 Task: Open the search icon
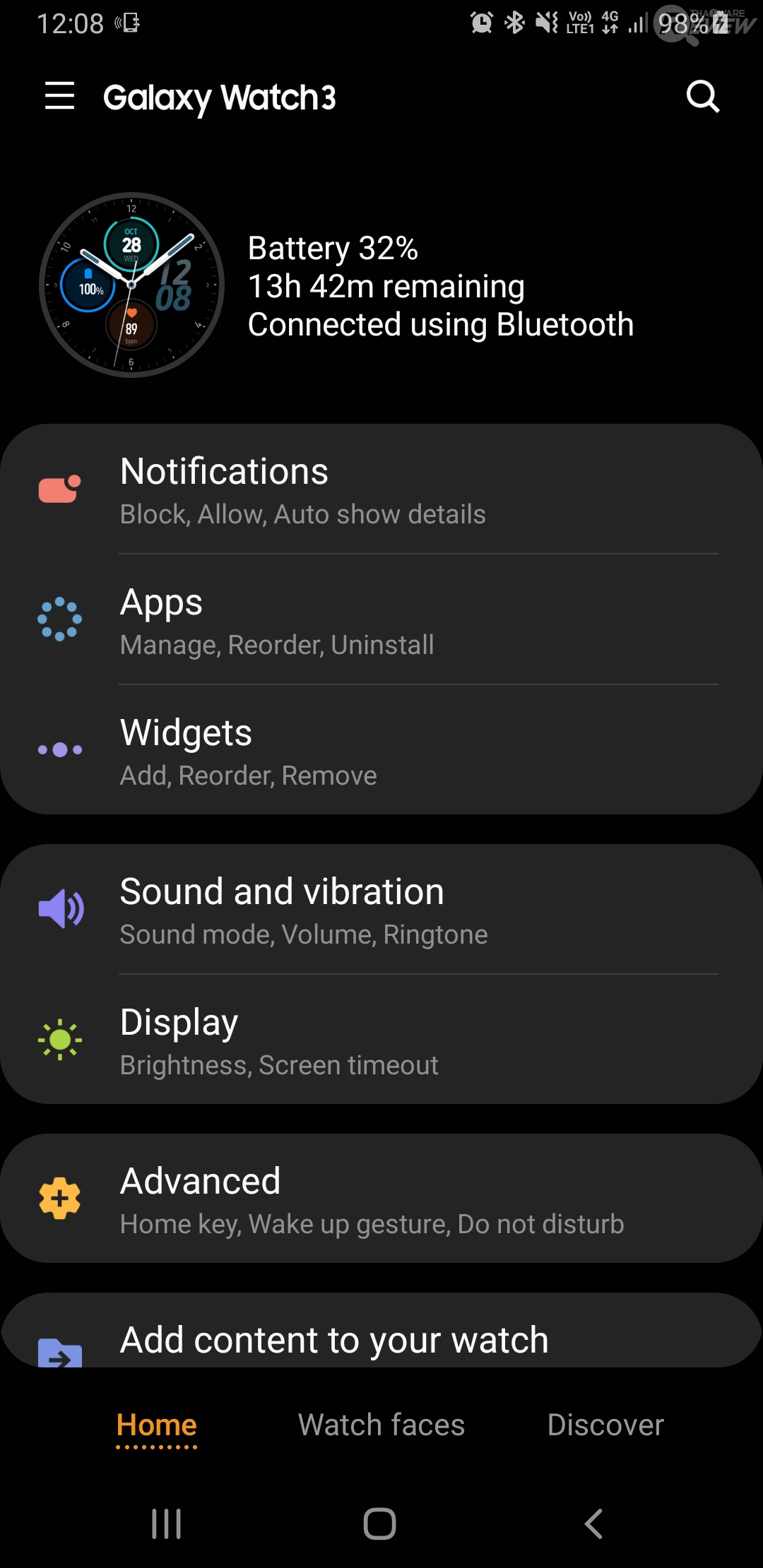pos(702,96)
